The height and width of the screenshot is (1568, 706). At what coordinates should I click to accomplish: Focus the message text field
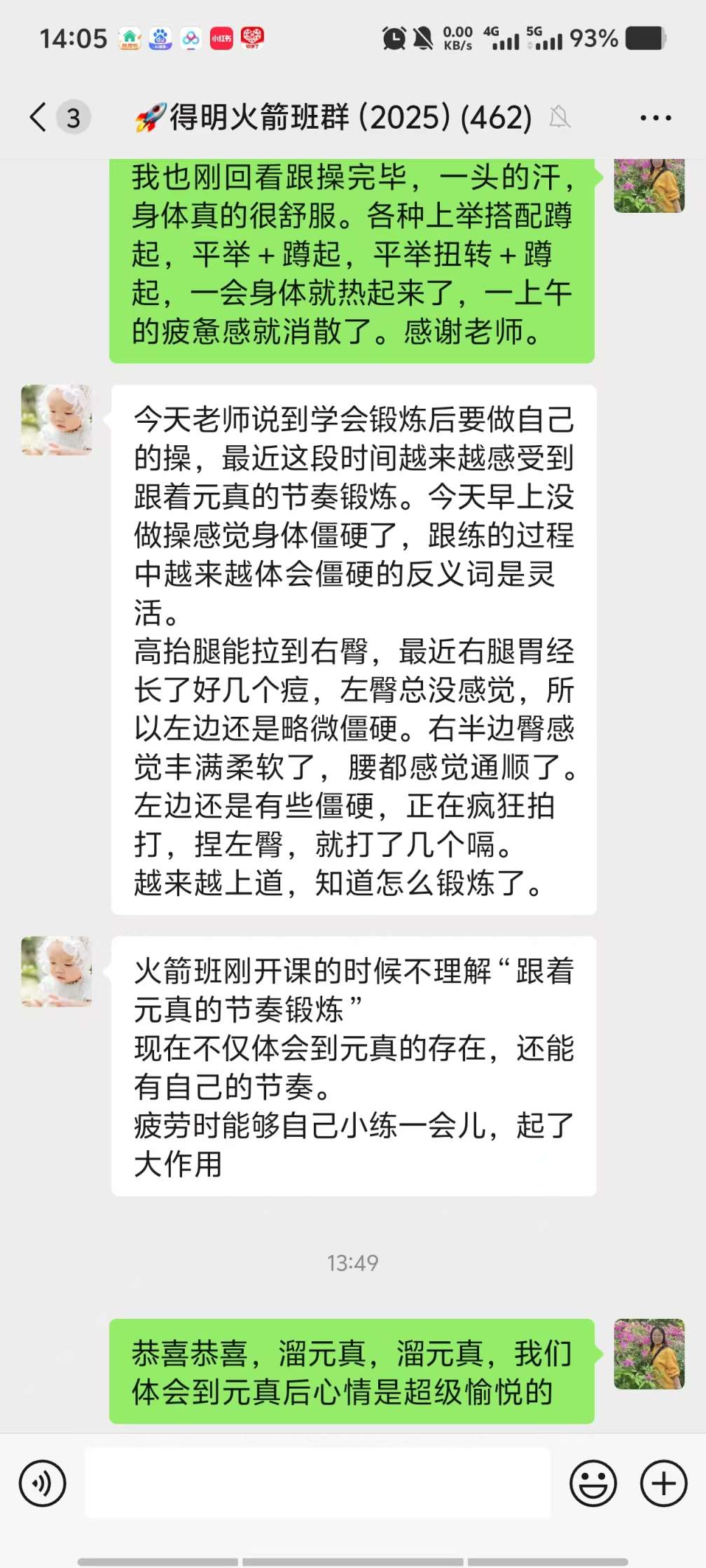coord(317,1482)
